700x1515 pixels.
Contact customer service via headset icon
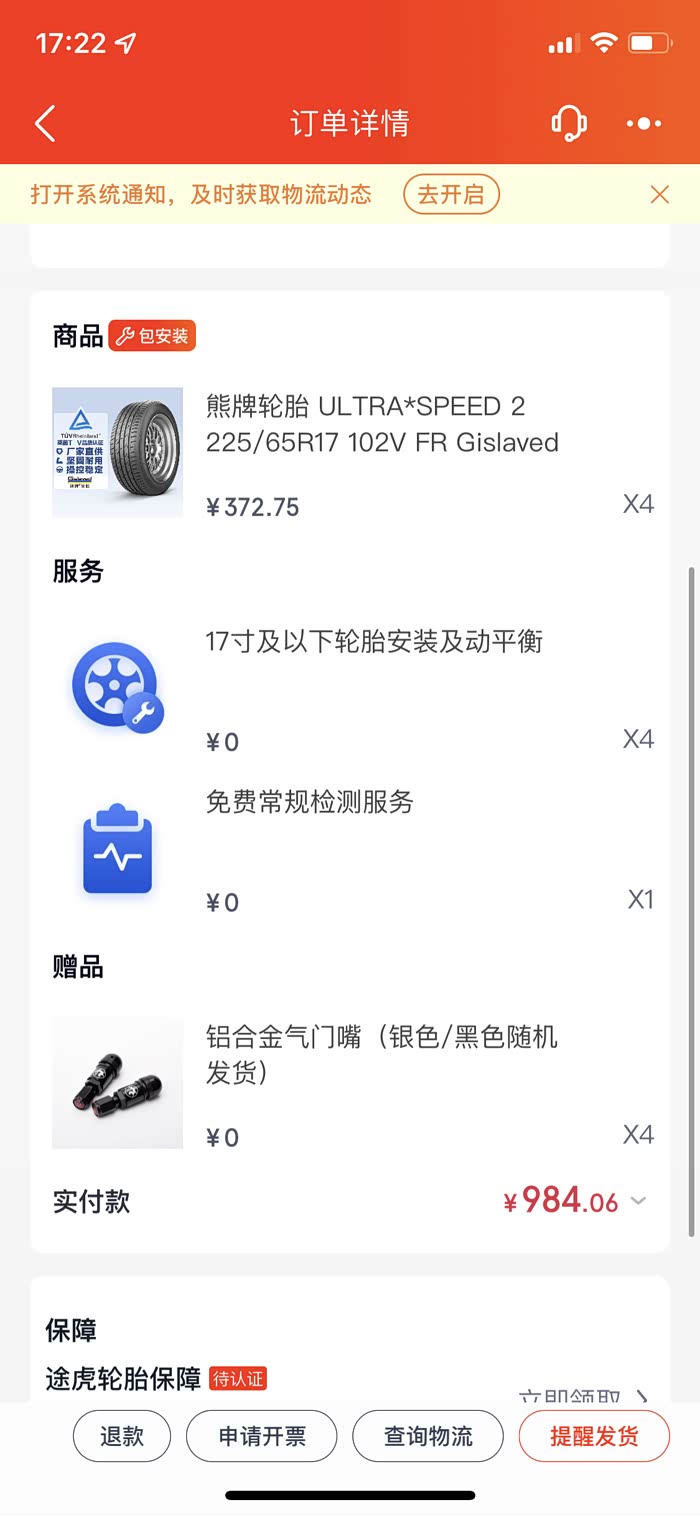(x=569, y=124)
